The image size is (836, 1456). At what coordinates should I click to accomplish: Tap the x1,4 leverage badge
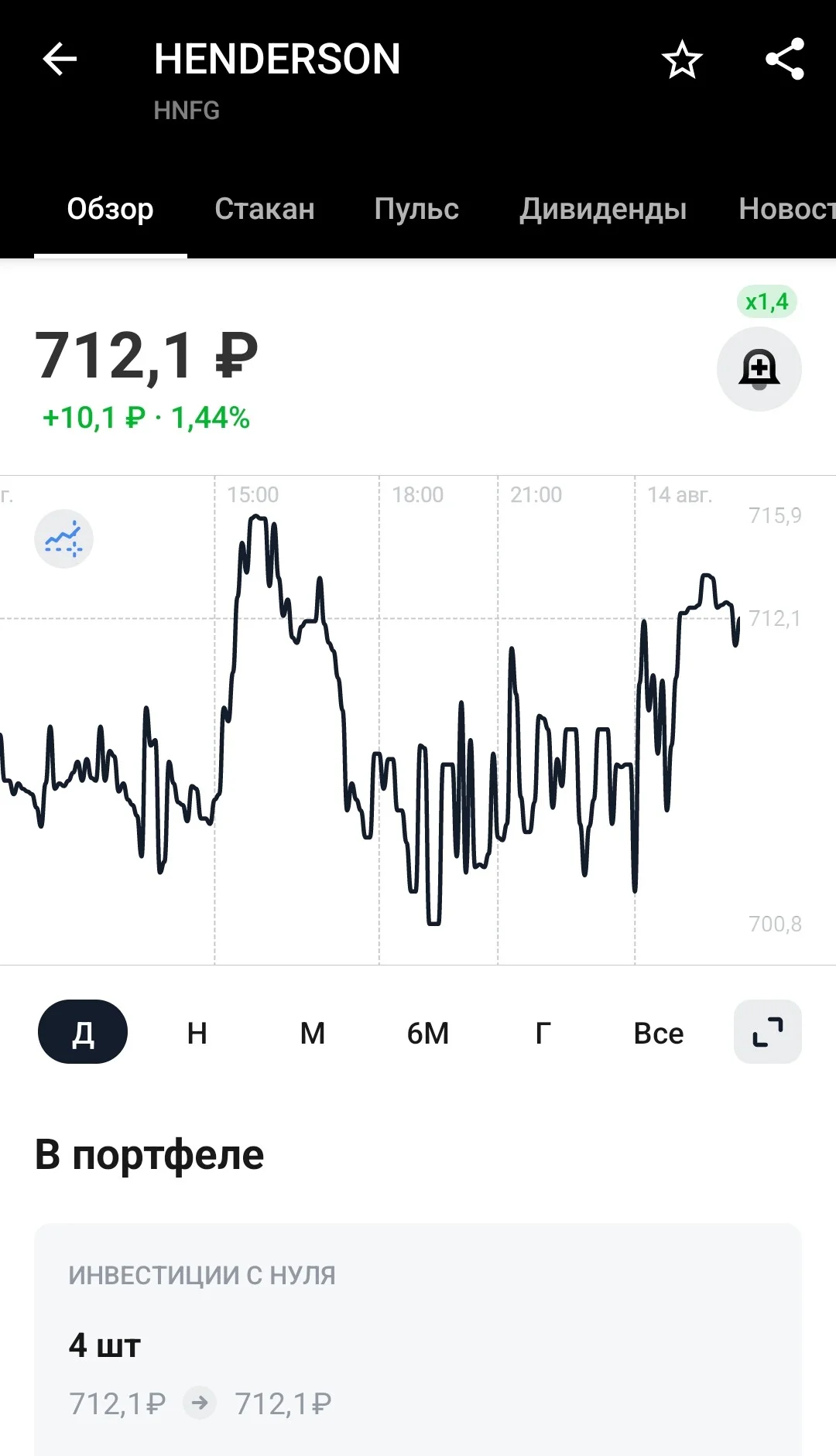(767, 302)
